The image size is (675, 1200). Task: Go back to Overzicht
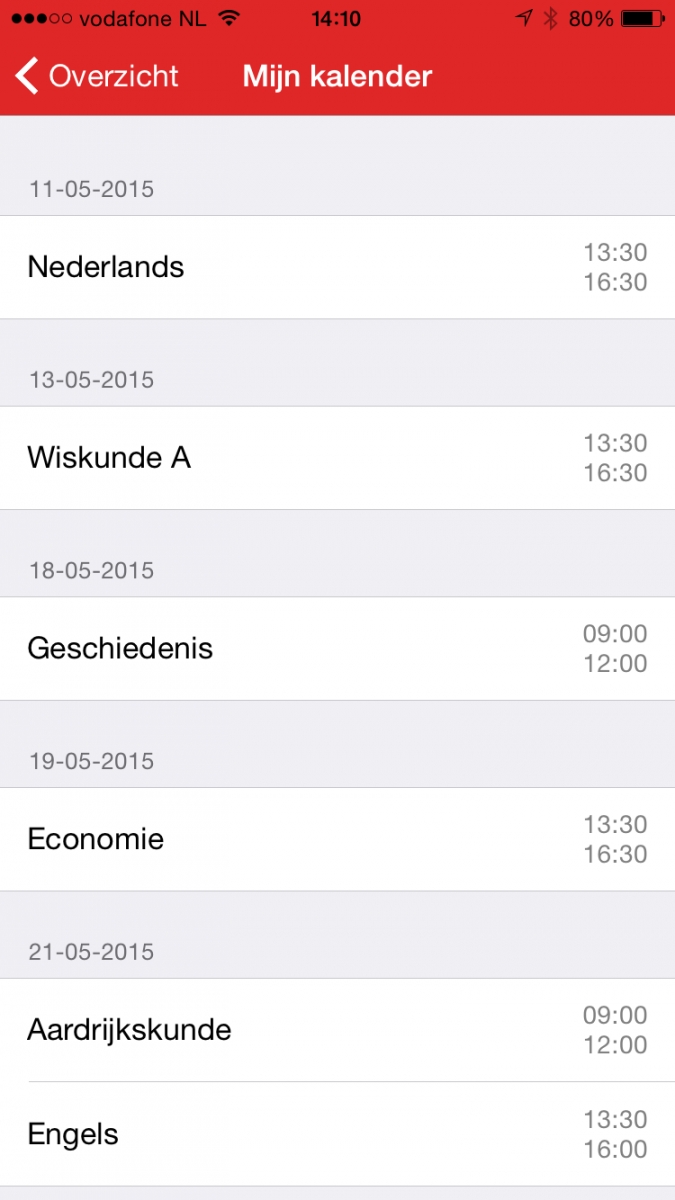(x=97, y=76)
